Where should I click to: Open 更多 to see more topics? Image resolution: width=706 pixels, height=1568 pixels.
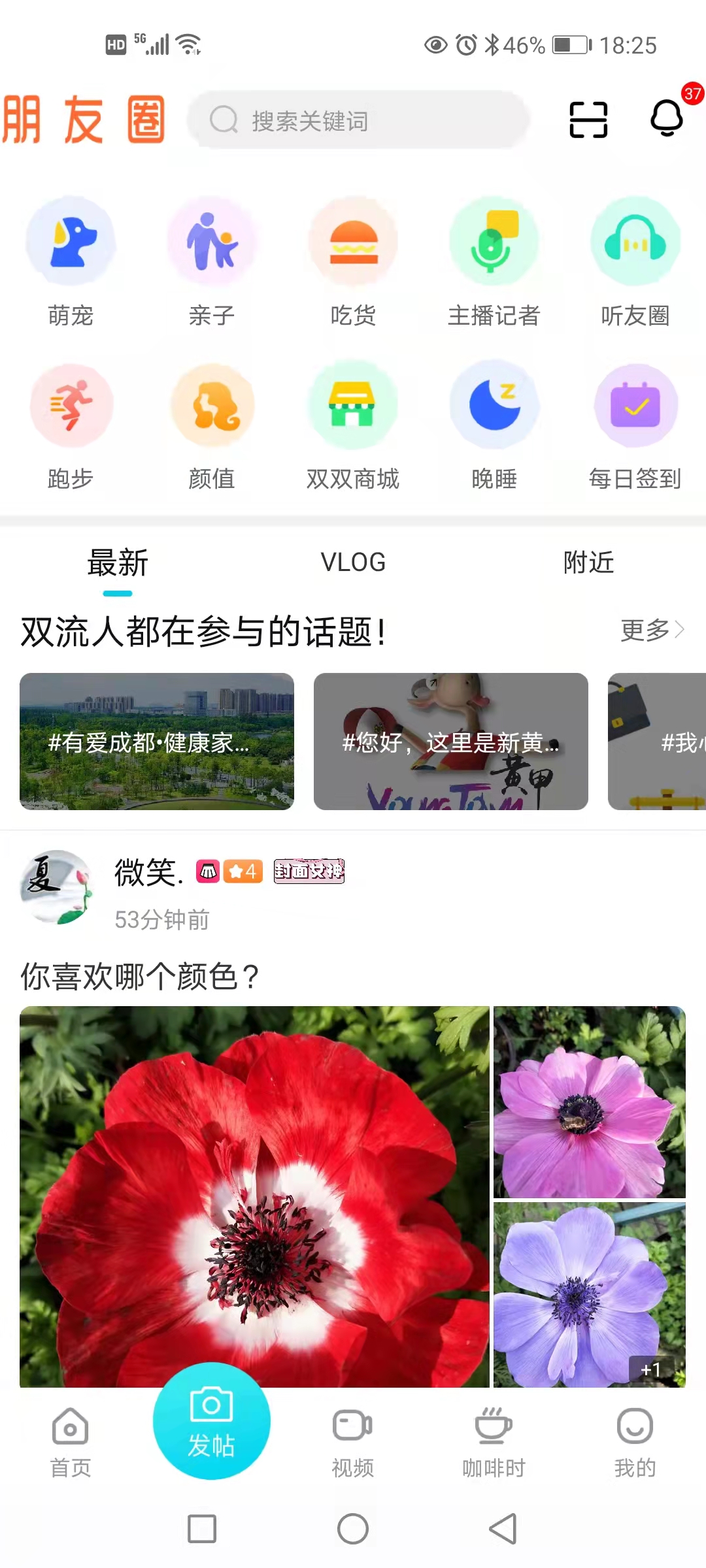click(x=652, y=630)
